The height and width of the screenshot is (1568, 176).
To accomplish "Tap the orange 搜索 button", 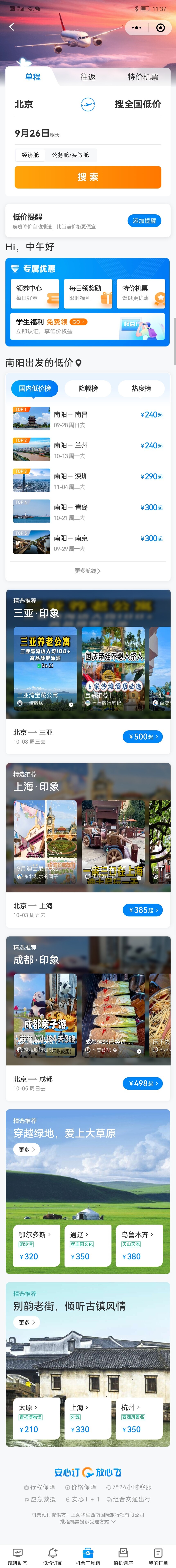I will [88, 177].
